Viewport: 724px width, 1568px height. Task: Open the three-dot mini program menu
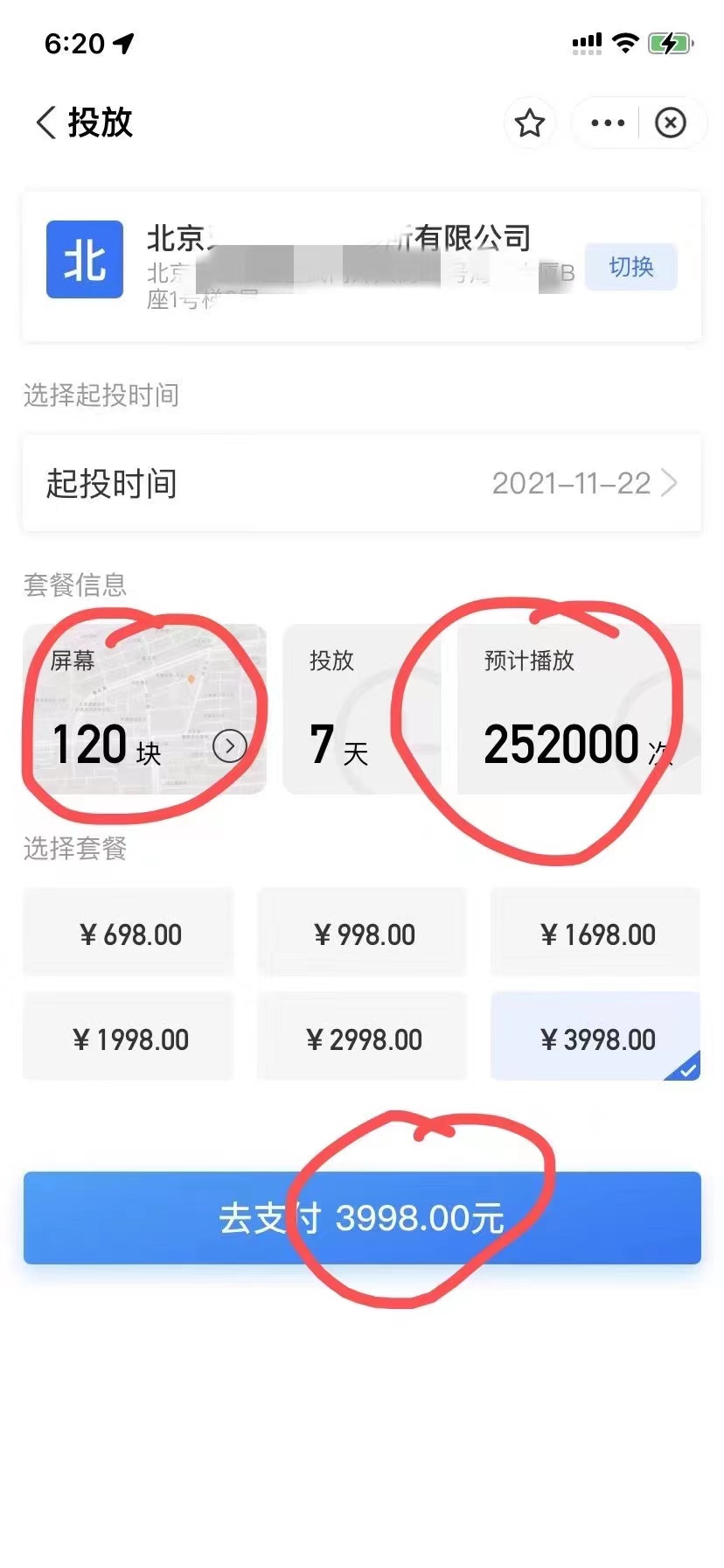pyautogui.click(x=608, y=123)
